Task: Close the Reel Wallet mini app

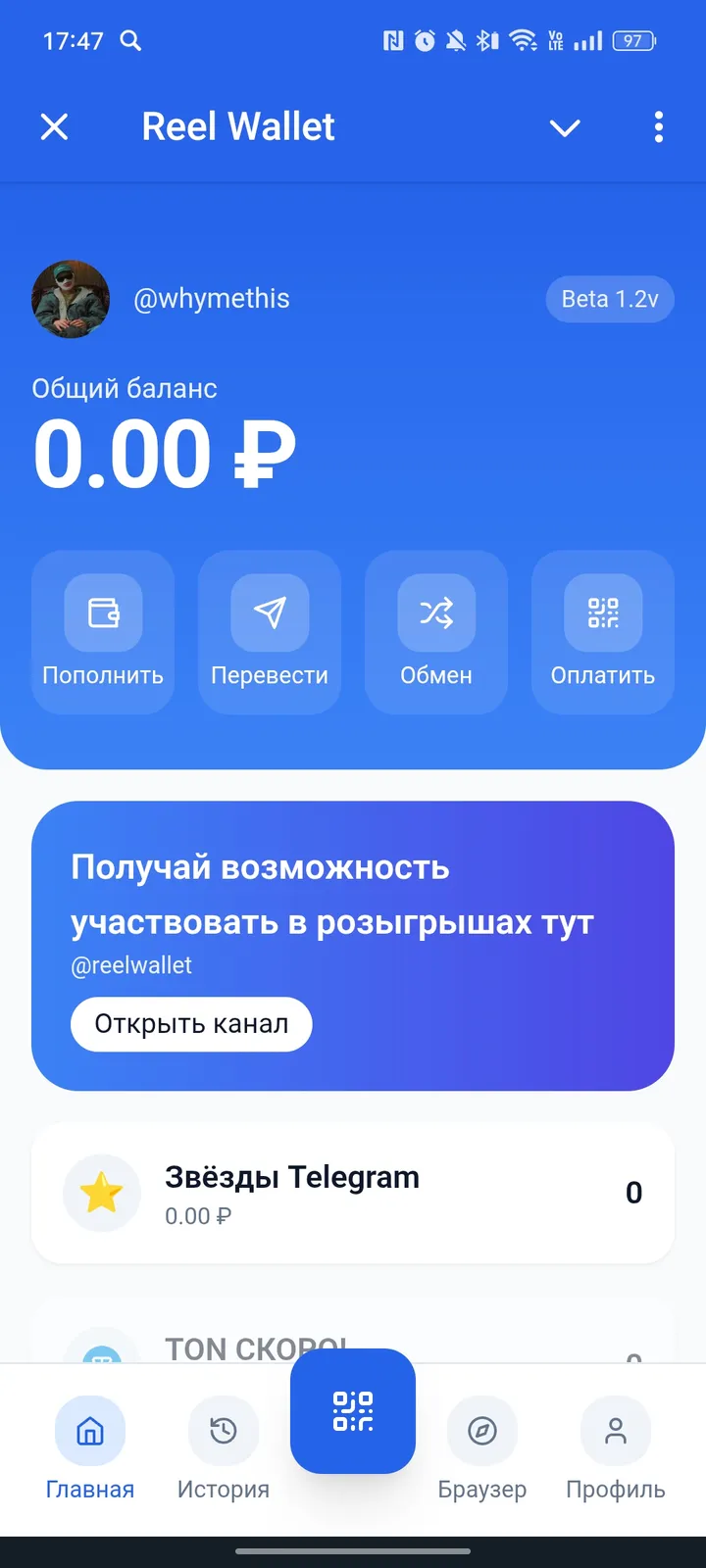Action: 55,127
